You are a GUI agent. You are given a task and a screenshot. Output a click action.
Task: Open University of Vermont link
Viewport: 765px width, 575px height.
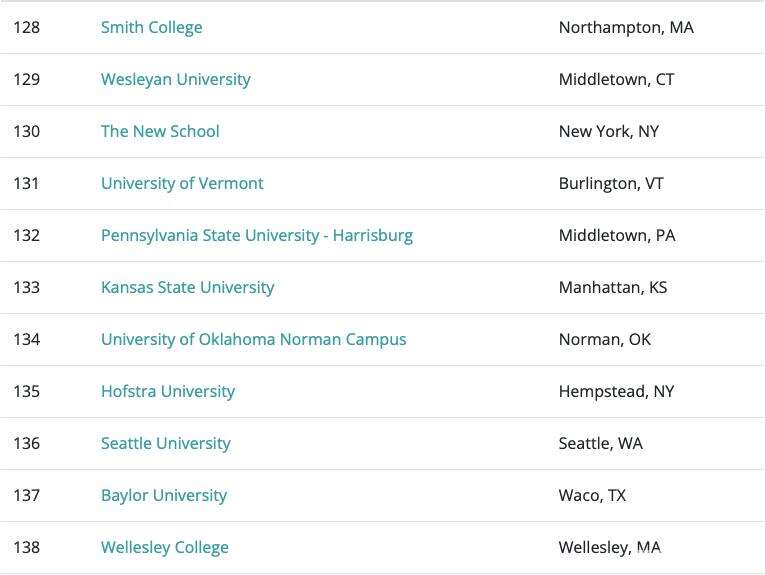click(182, 183)
